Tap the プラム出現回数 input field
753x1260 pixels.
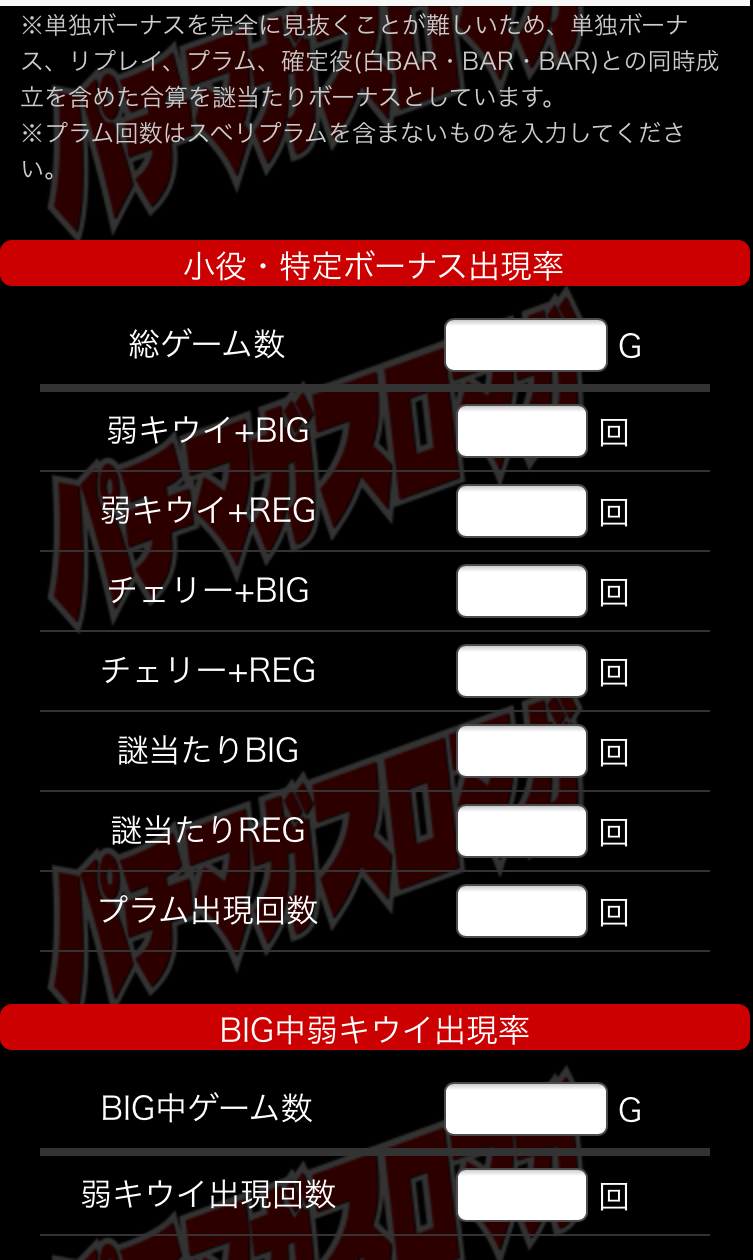[522, 911]
